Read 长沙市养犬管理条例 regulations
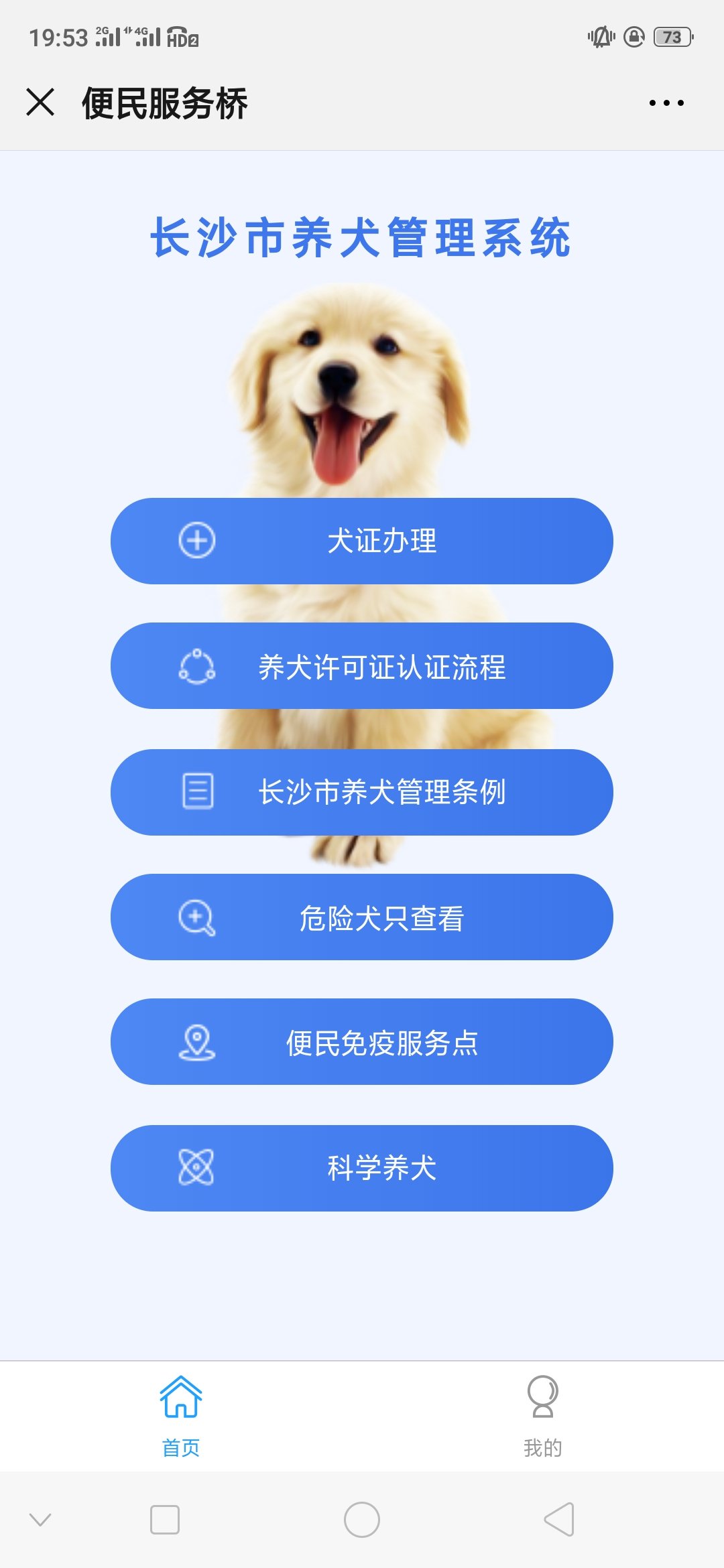The width and height of the screenshot is (724, 1568). point(362,792)
